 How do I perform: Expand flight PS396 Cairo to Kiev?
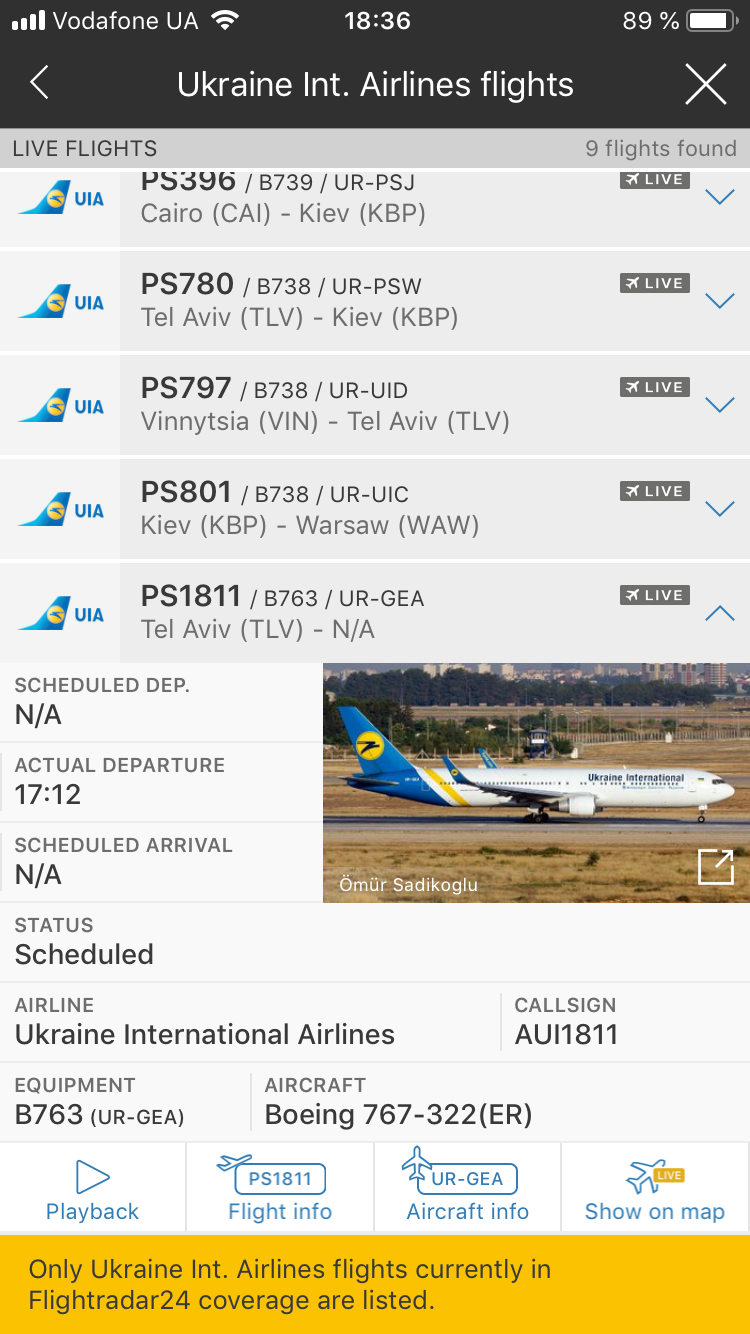[720, 198]
